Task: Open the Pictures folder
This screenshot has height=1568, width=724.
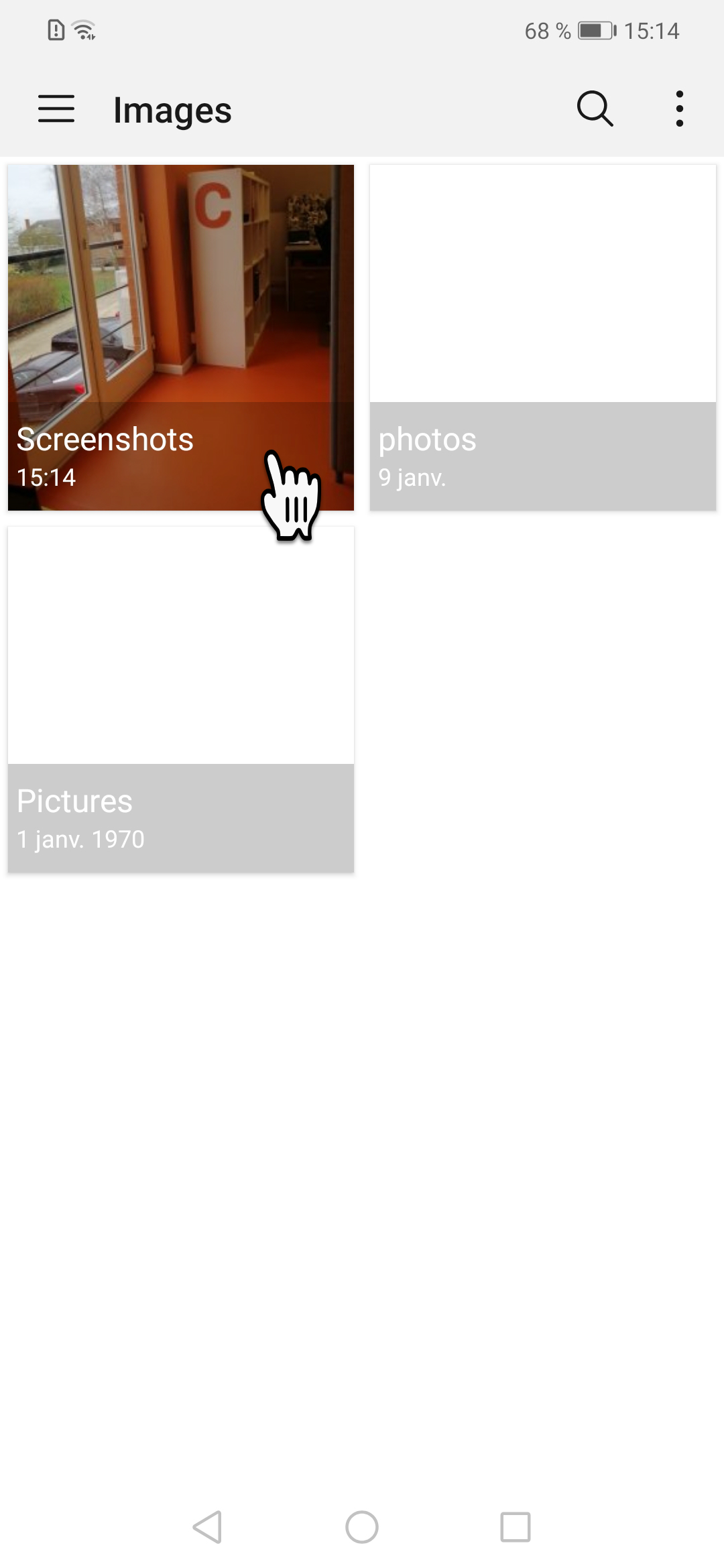Action: [180, 699]
